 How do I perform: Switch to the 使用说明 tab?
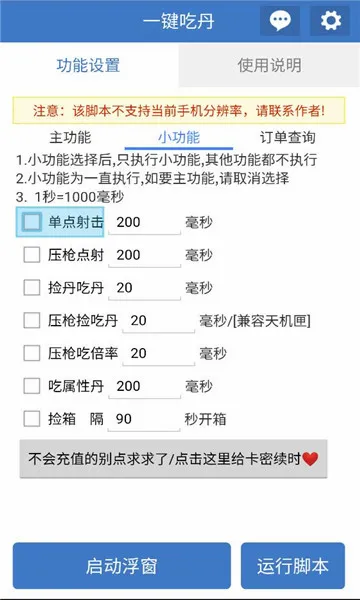(269, 65)
